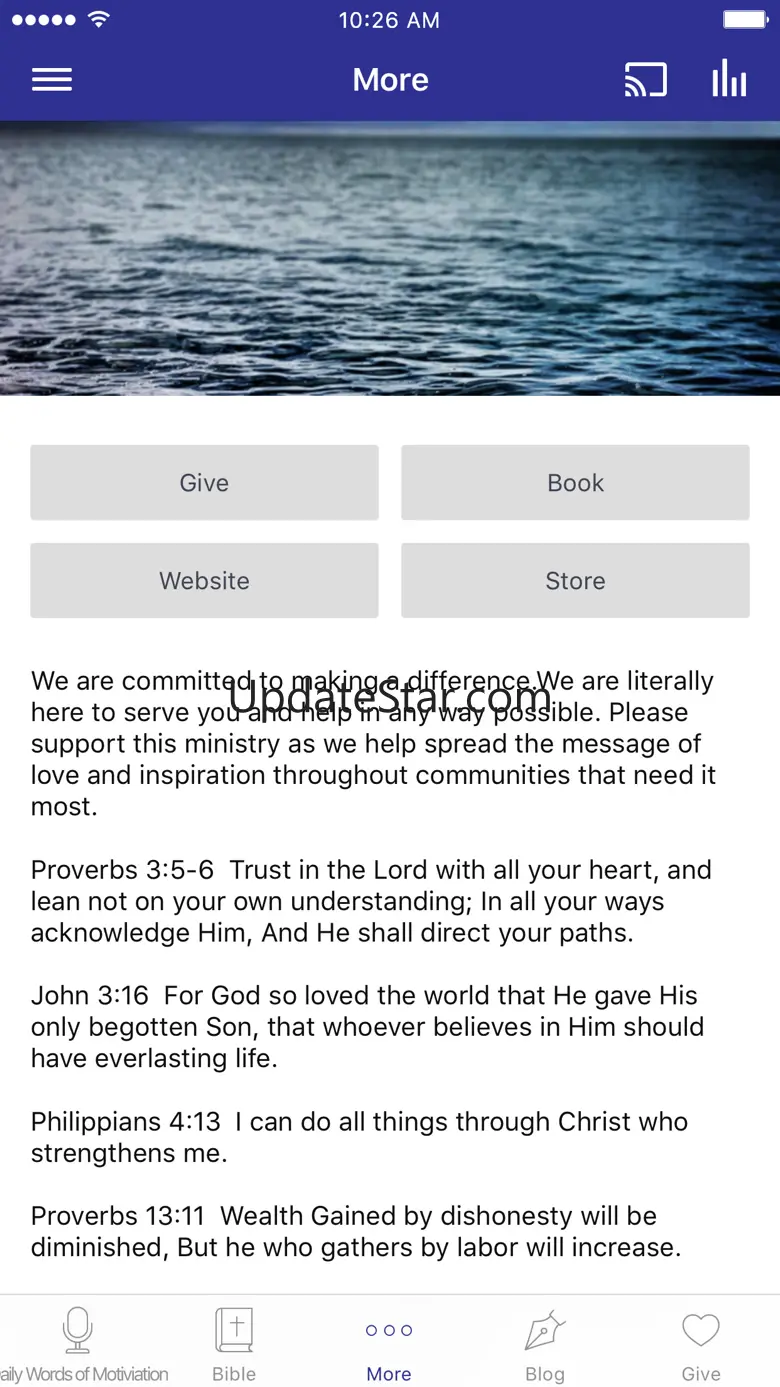This screenshot has height=1387, width=780.
Task: Open the Give tab with heart icon
Action: tap(701, 1344)
